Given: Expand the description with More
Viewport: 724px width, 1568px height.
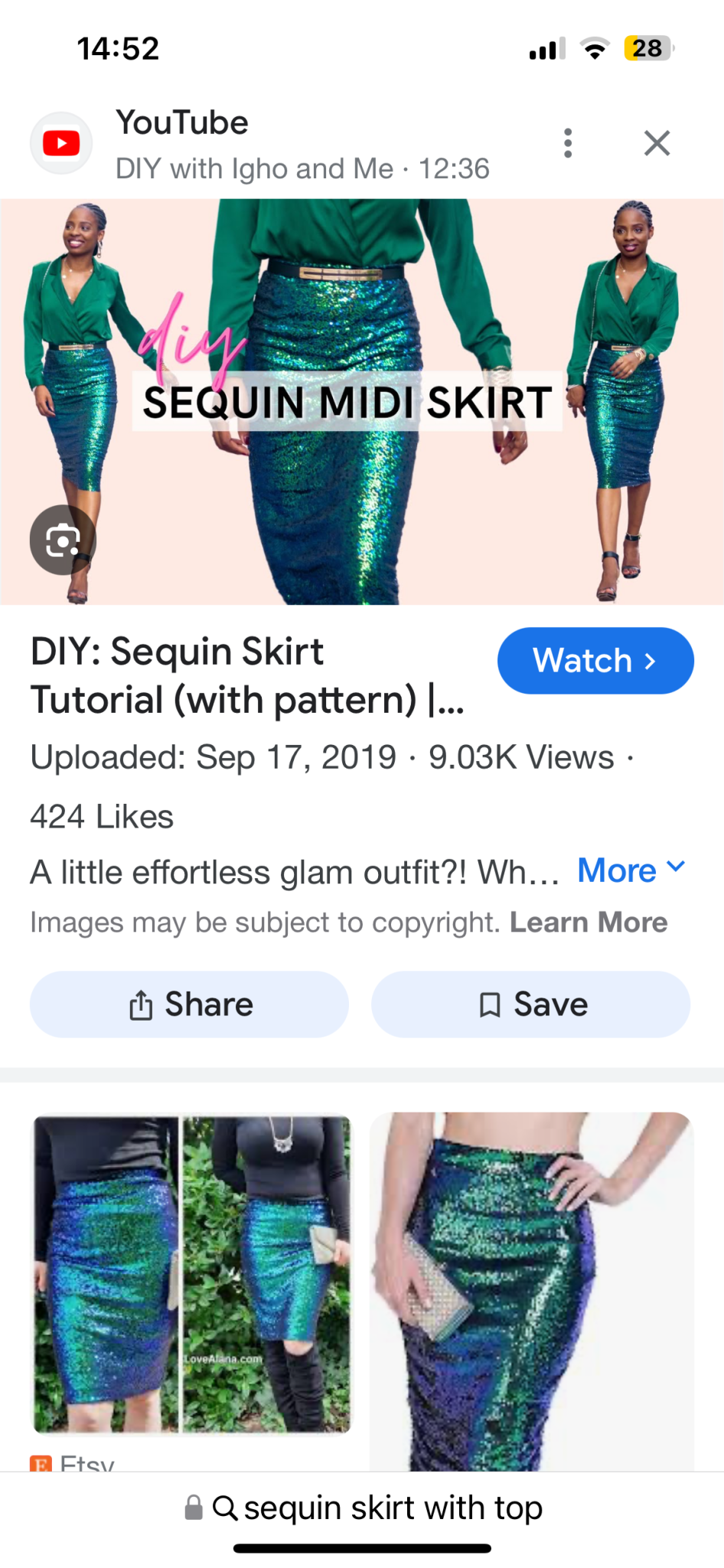Looking at the screenshot, I should (x=631, y=871).
